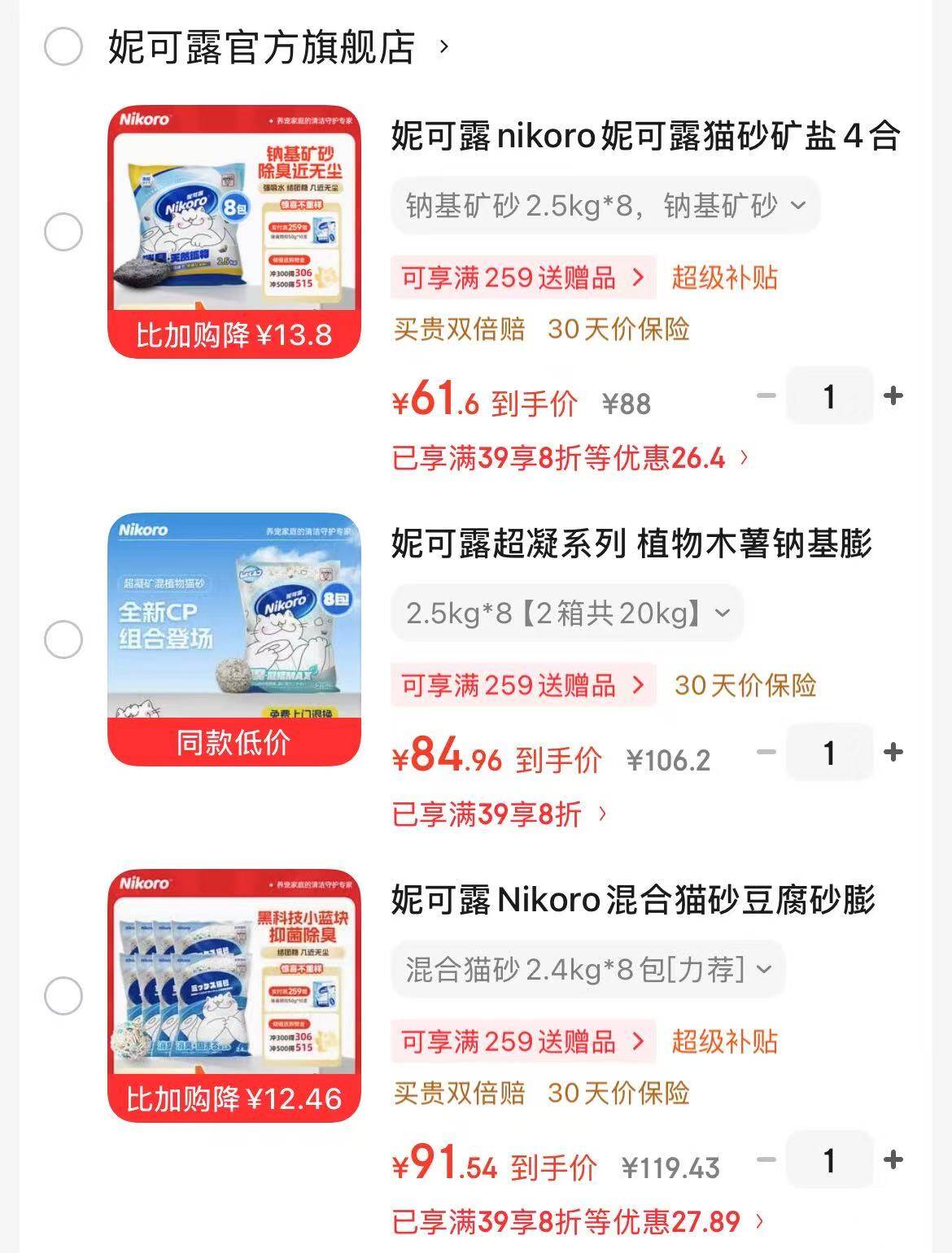The width and height of the screenshot is (952, 1253).
Task: Open the 已享满39享8折 discount details
Action: coord(500,814)
